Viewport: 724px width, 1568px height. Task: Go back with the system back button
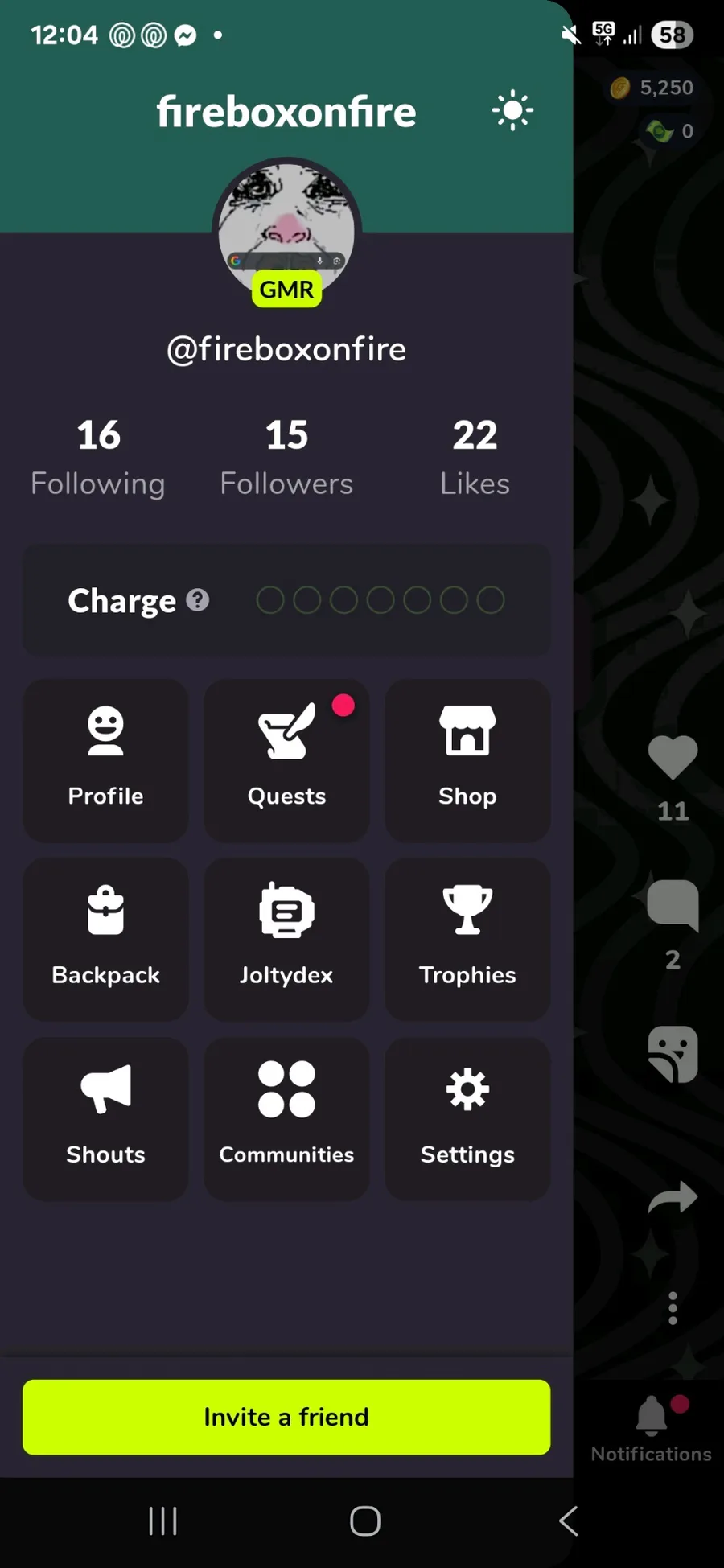click(568, 1521)
